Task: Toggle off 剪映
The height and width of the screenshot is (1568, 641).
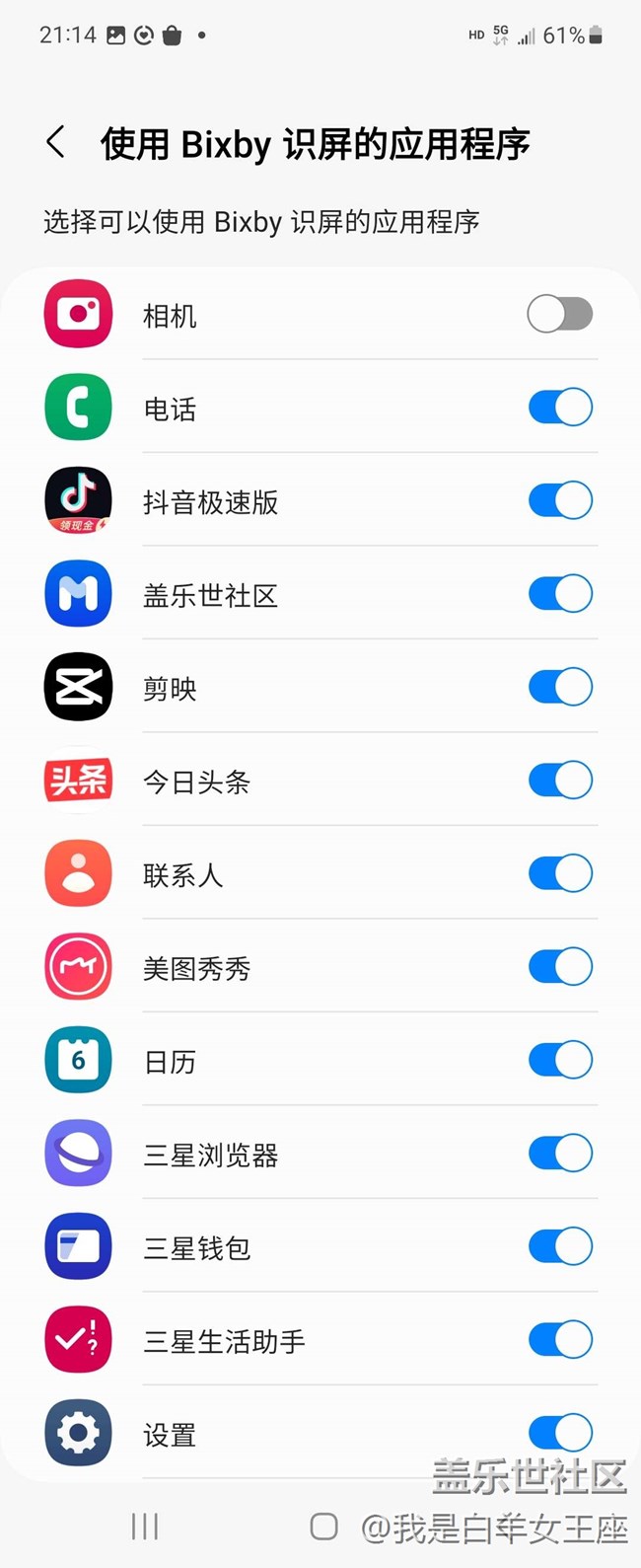Action: [560, 688]
